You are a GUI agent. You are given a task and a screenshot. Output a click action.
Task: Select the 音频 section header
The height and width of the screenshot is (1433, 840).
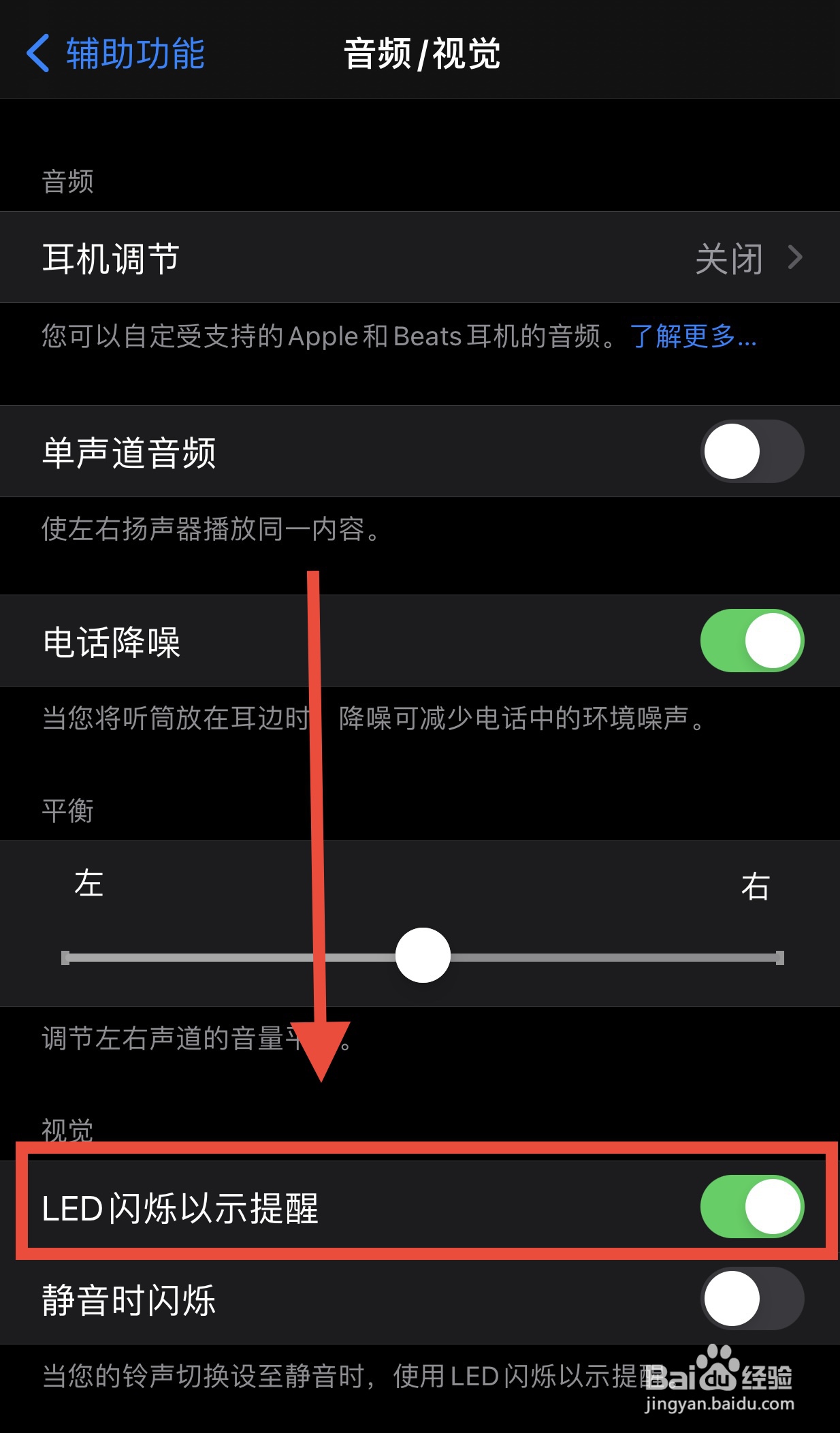click(x=67, y=181)
